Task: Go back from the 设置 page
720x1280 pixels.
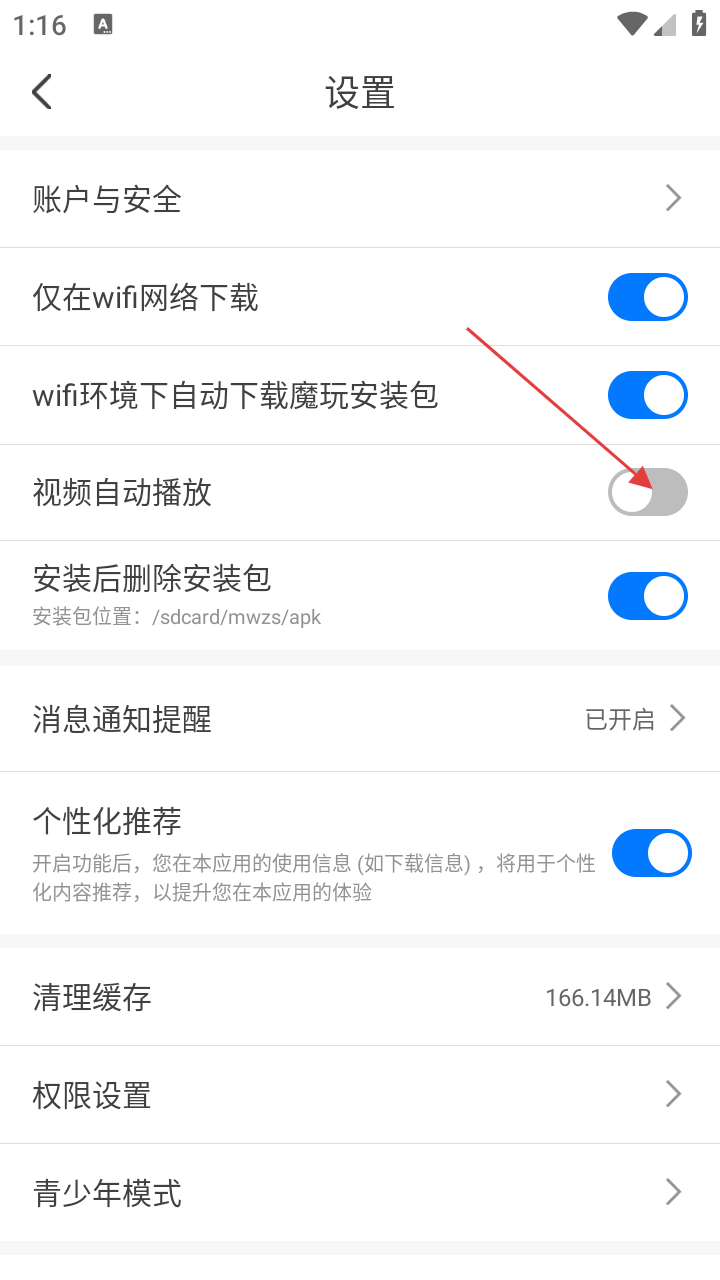Action: (x=42, y=92)
